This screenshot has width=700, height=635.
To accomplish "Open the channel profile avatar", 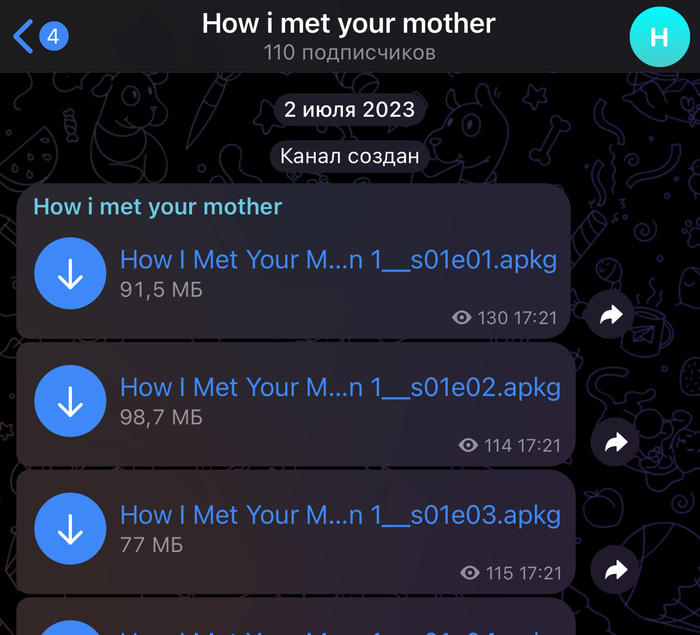I will point(659,37).
